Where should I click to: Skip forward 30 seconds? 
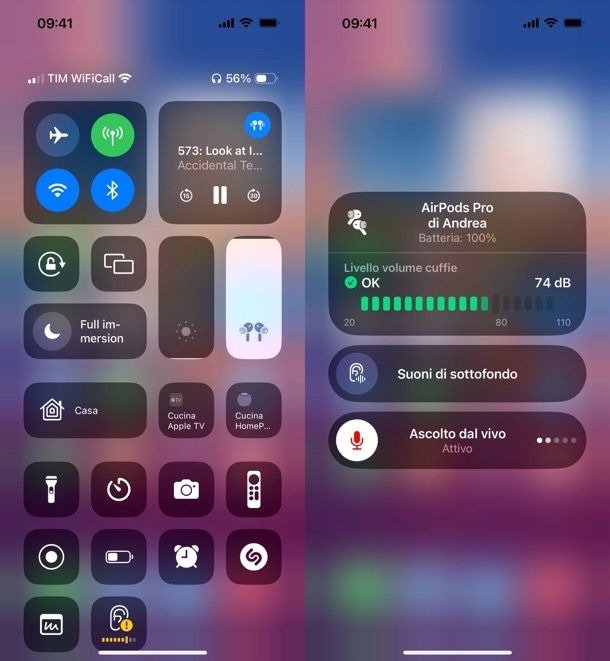254,196
